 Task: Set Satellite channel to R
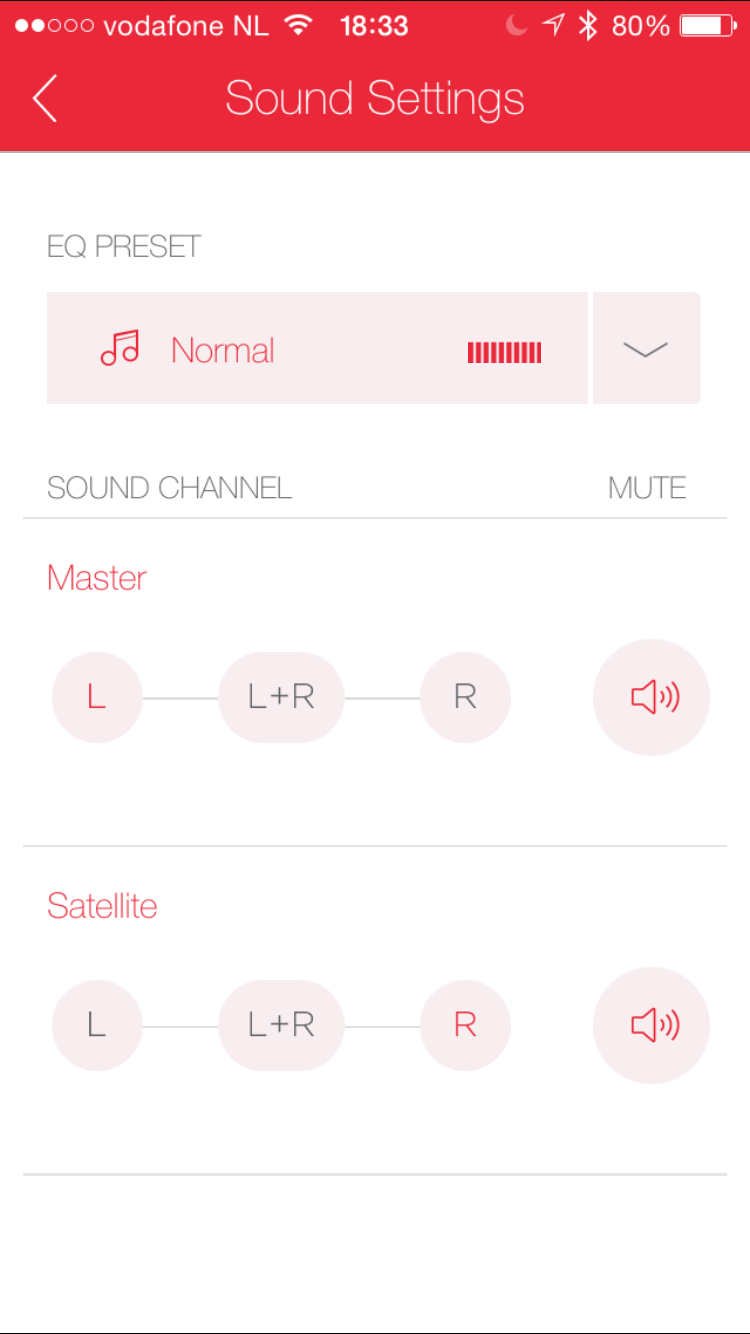465,1025
